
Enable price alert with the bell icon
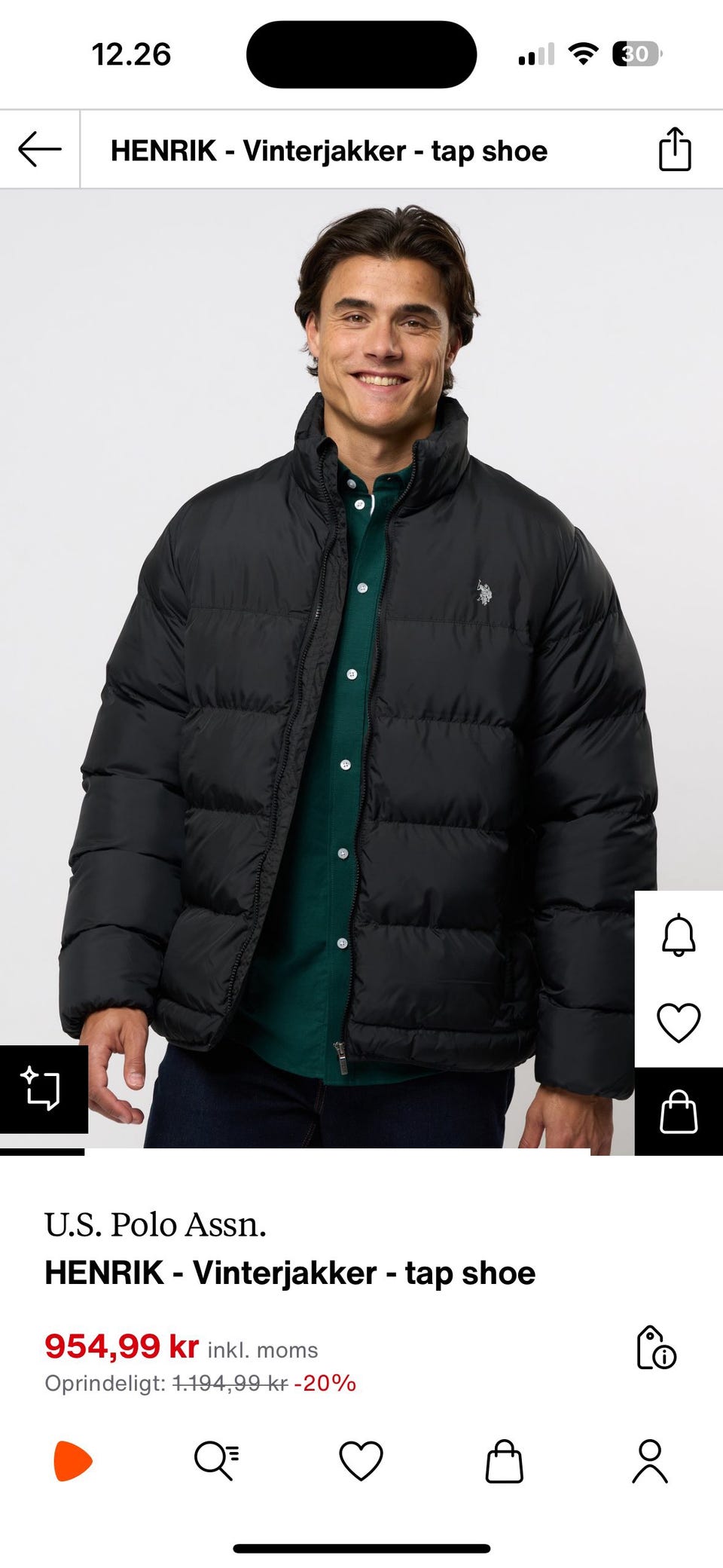678,935
